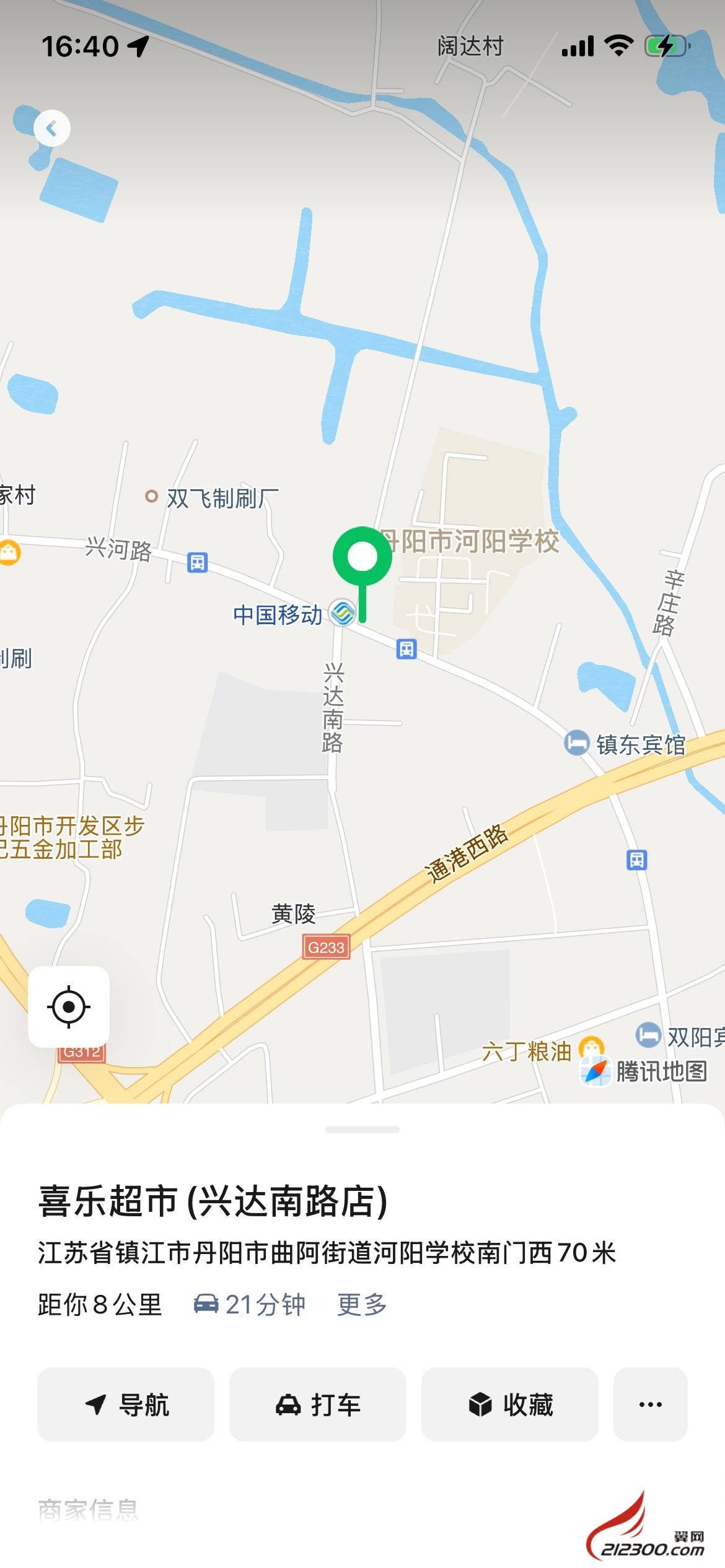Viewport: 725px width, 1568px height.
Task: Expand the bottom sheet drag handle
Action: [362, 1130]
